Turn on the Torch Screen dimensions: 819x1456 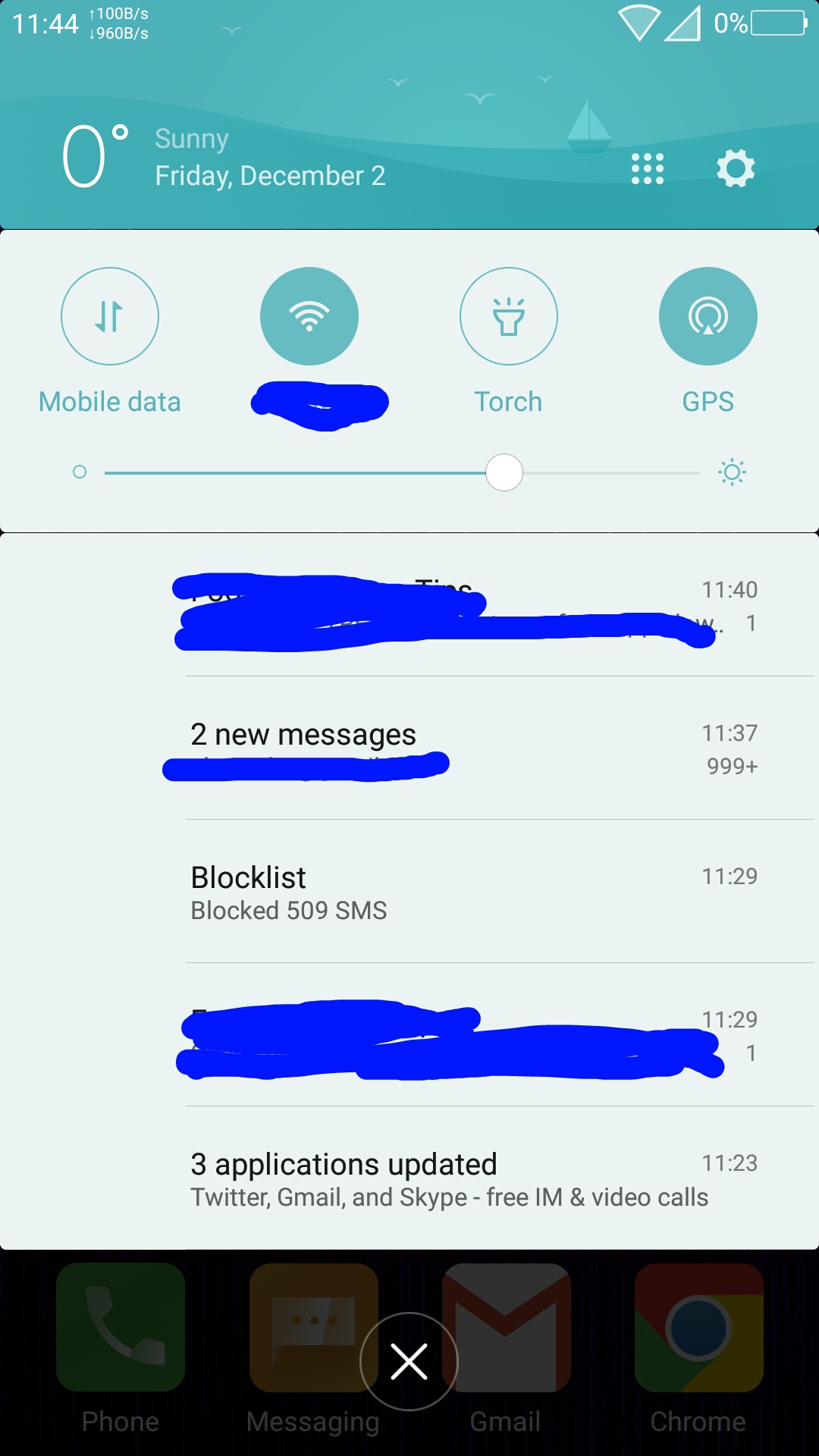pyautogui.click(x=509, y=316)
